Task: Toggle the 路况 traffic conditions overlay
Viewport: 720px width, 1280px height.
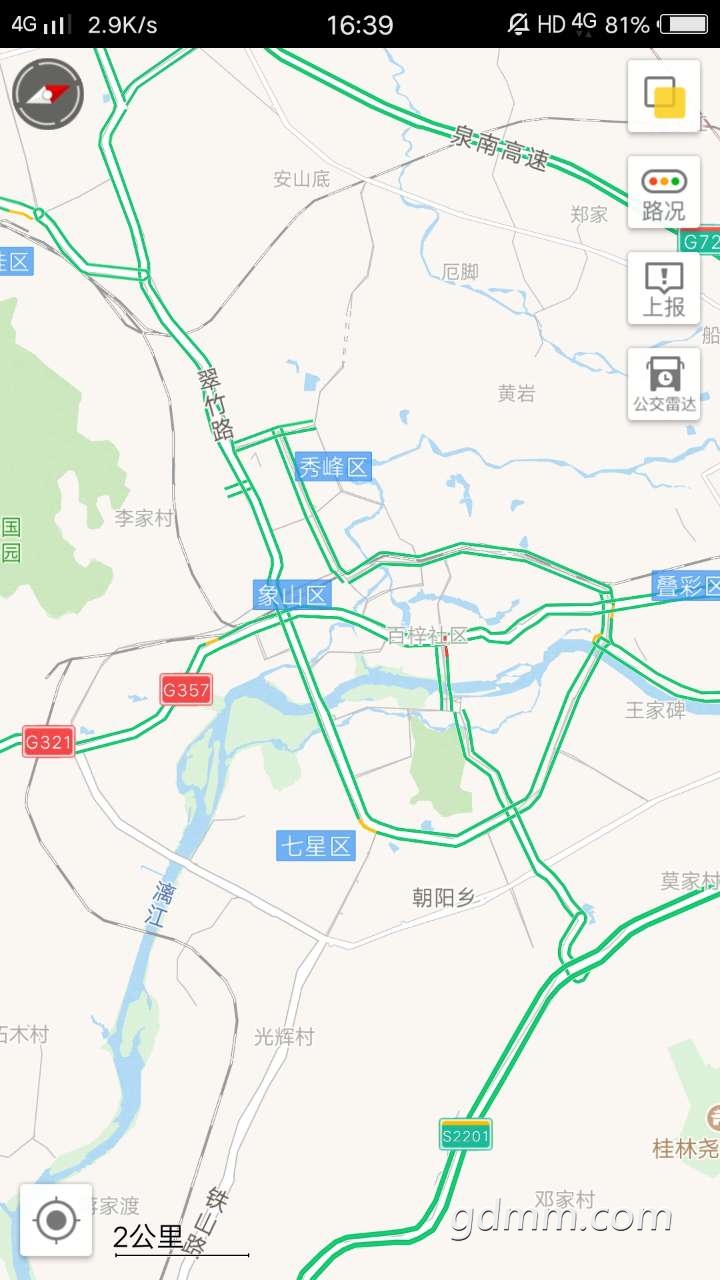Action: [664, 192]
